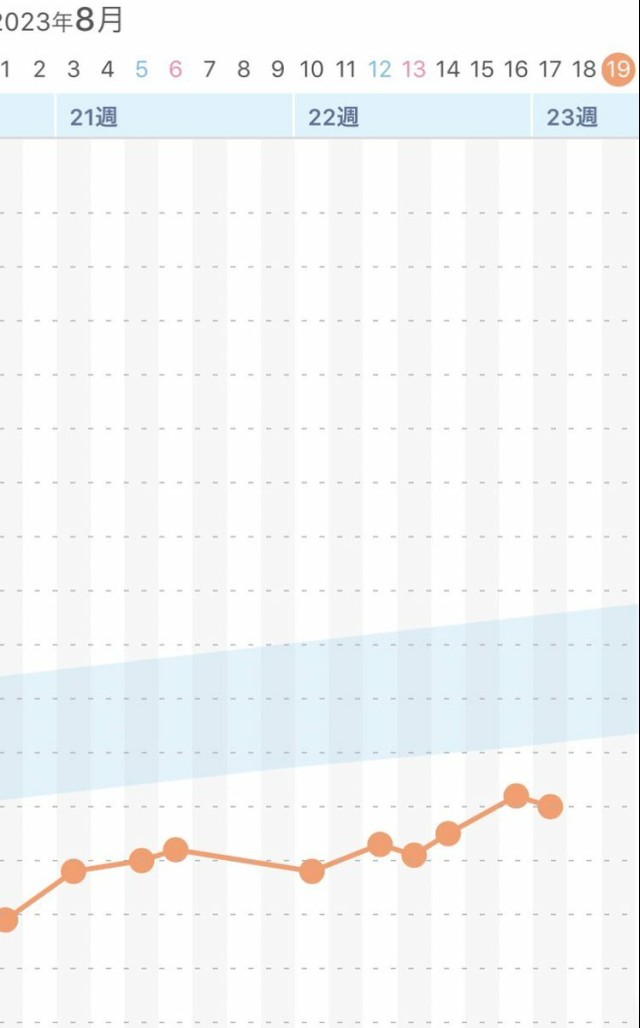This screenshot has height=1028, width=640.
Task: Select highlighted date 19 in the header
Action: [x=618, y=69]
